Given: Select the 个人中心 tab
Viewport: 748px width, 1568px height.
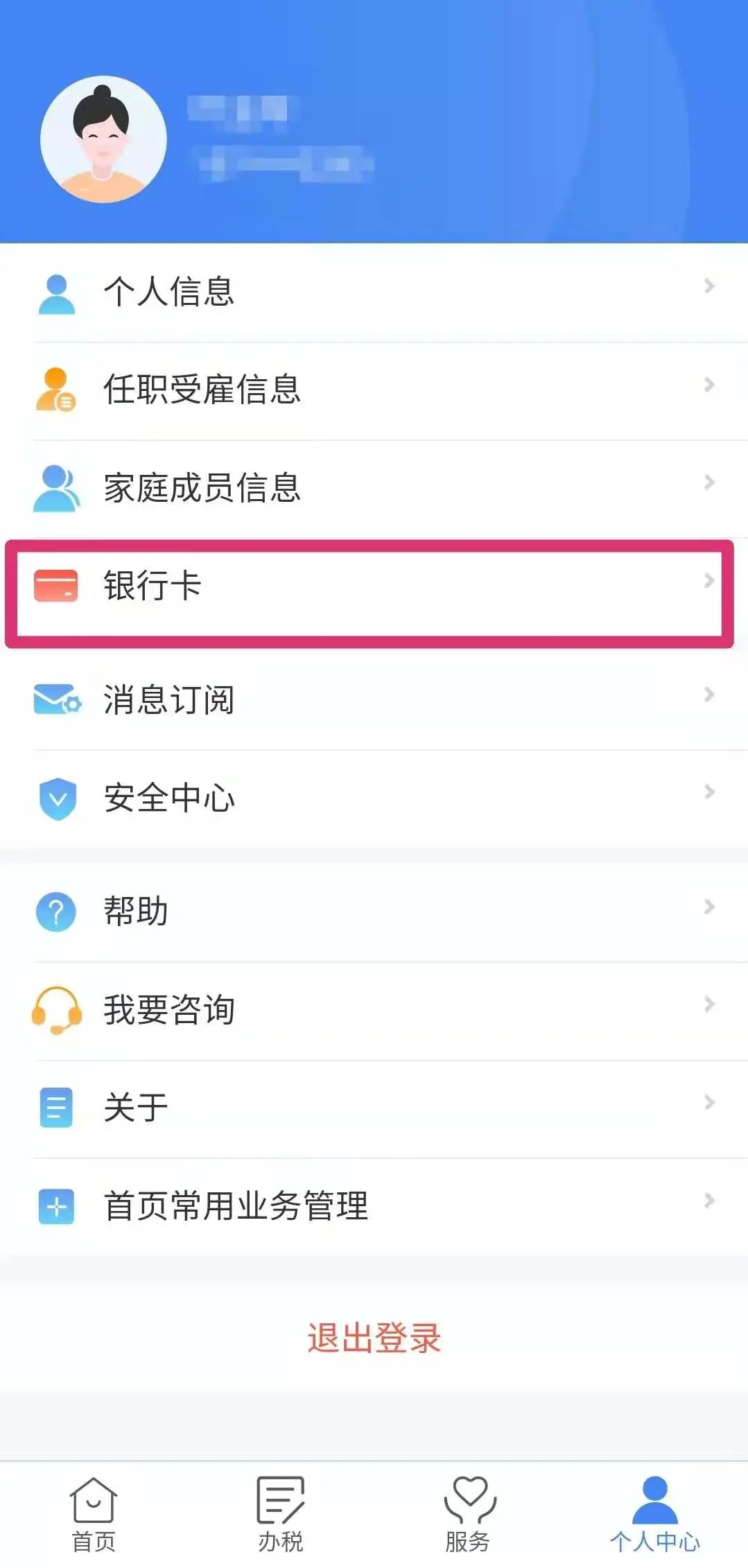Looking at the screenshot, I should coord(654,1515).
